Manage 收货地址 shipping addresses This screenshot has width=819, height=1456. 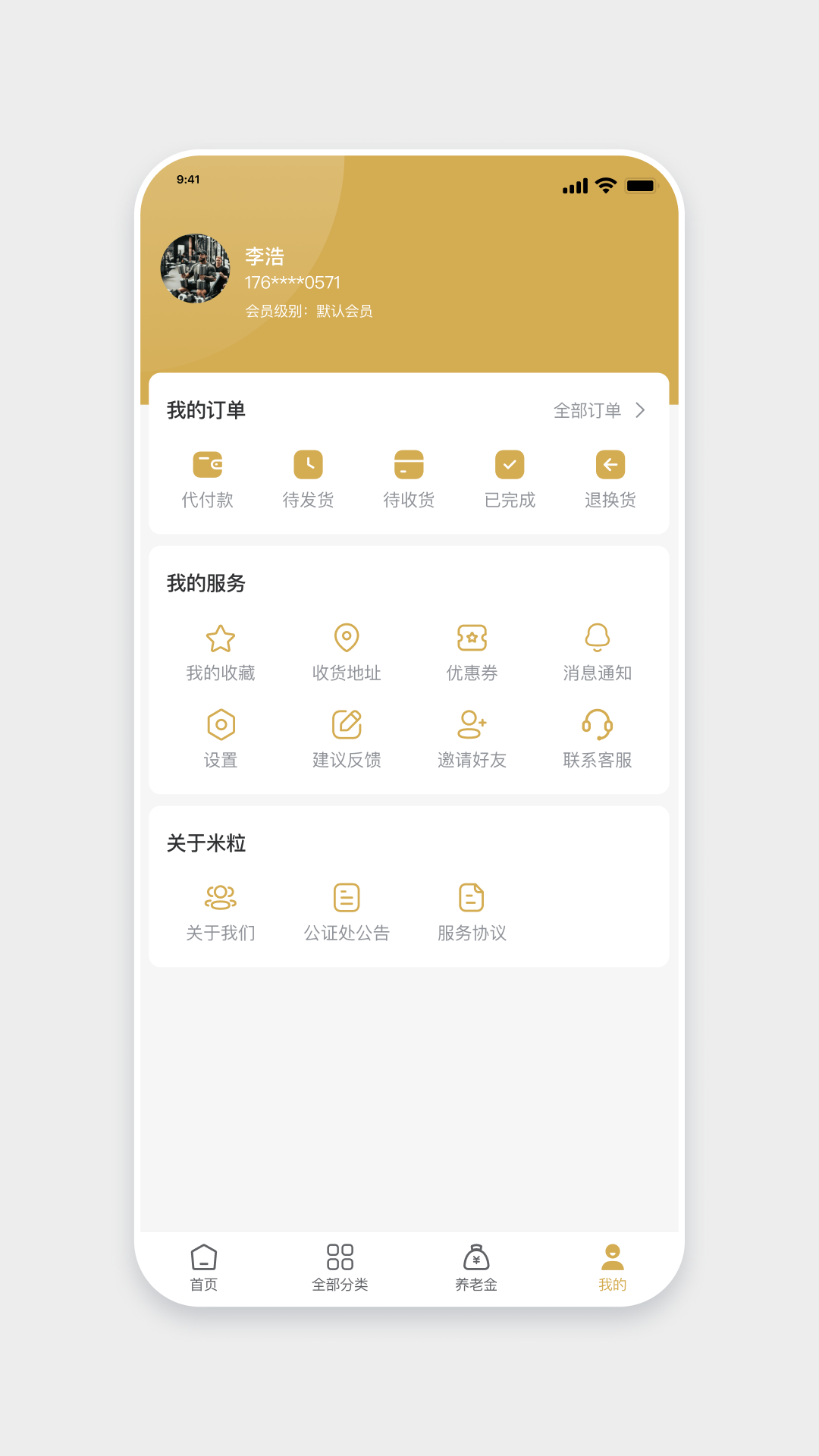coord(347,652)
